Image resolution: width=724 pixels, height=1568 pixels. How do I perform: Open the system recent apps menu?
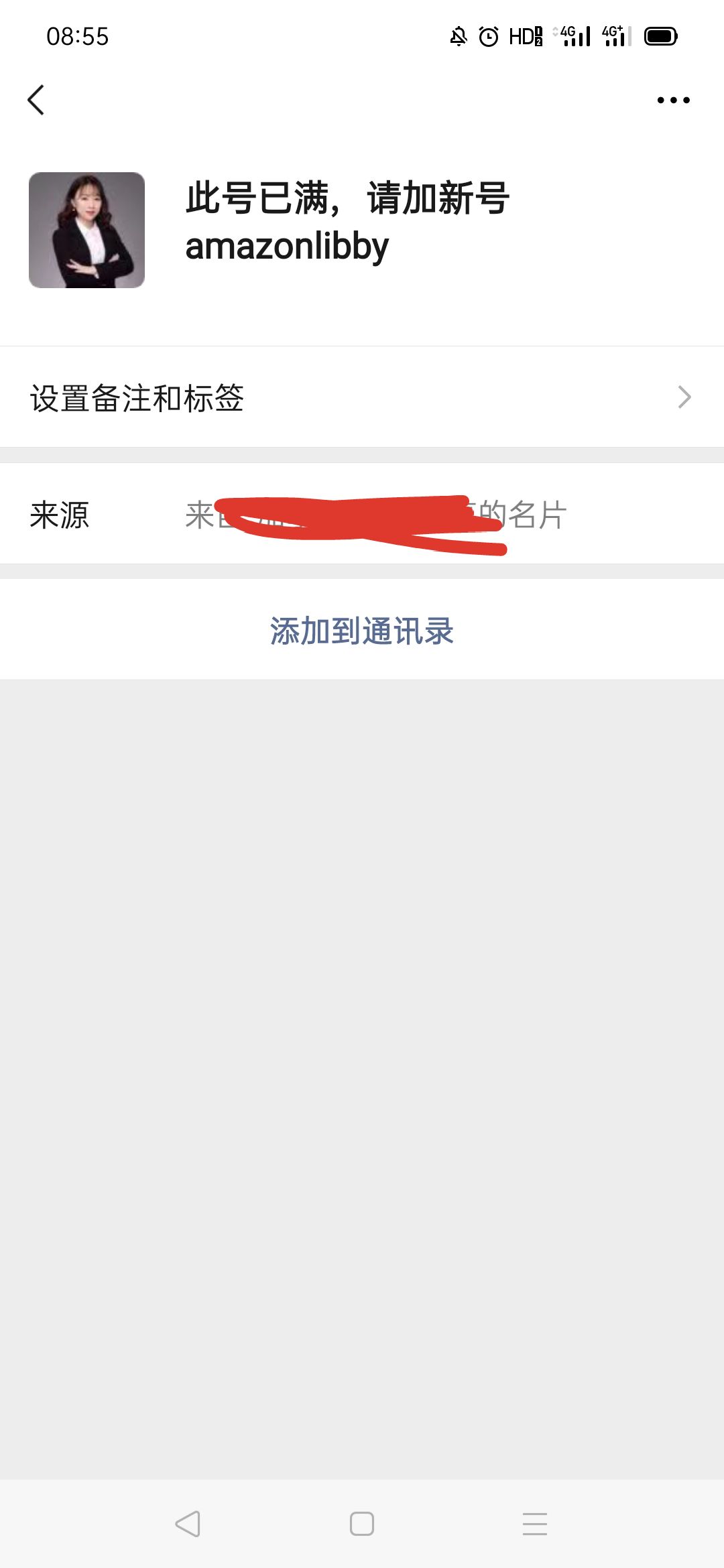535,1524
